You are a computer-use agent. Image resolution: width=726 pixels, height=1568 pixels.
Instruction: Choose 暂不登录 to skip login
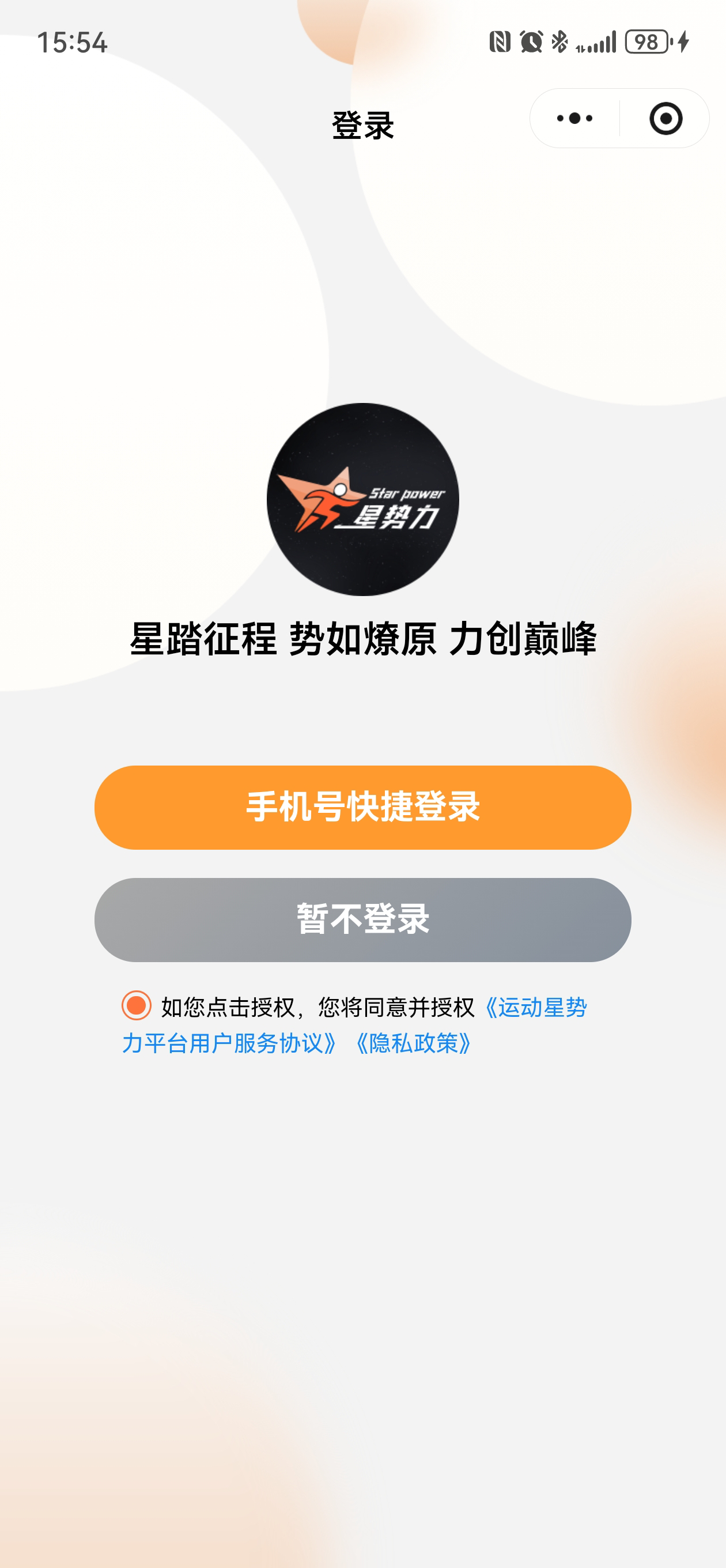[x=362, y=919]
